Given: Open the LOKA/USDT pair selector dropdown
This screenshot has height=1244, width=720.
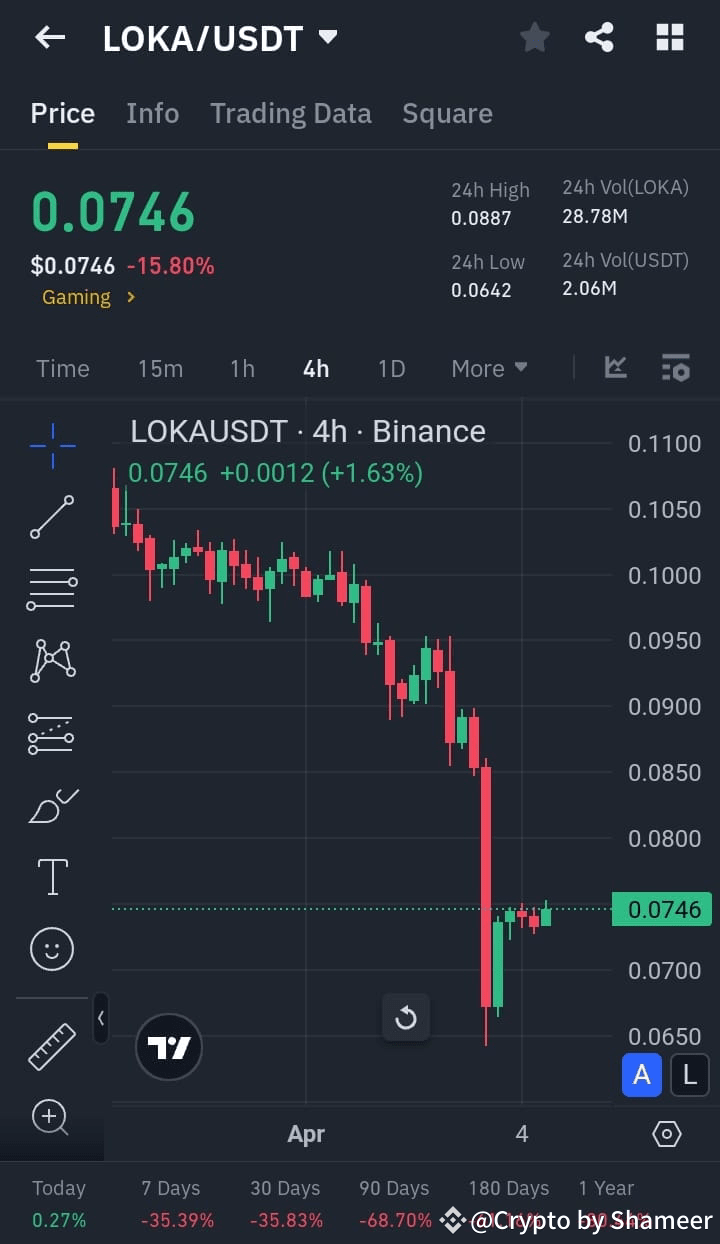Looking at the screenshot, I should [x=220, y=37].
